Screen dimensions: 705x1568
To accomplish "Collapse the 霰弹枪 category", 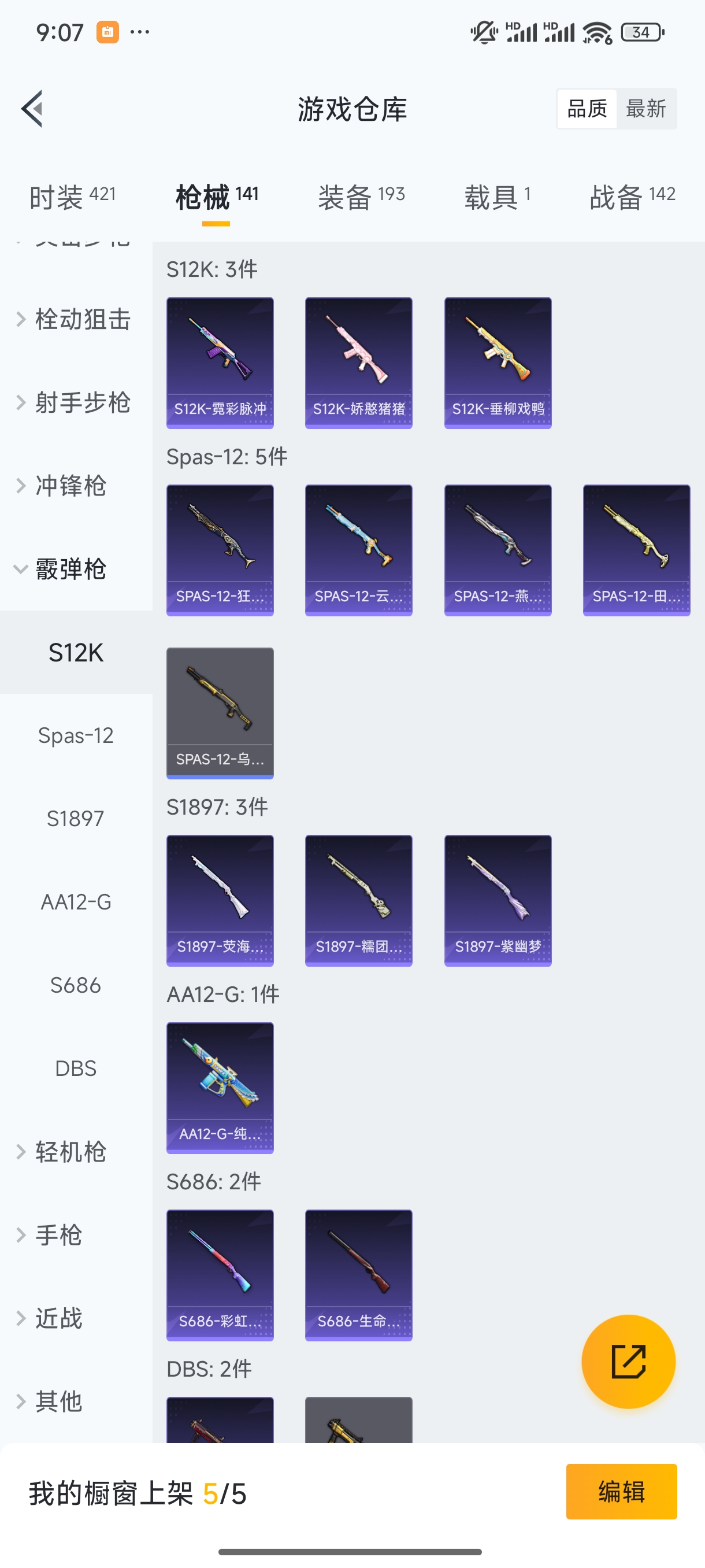I will 70,569.
